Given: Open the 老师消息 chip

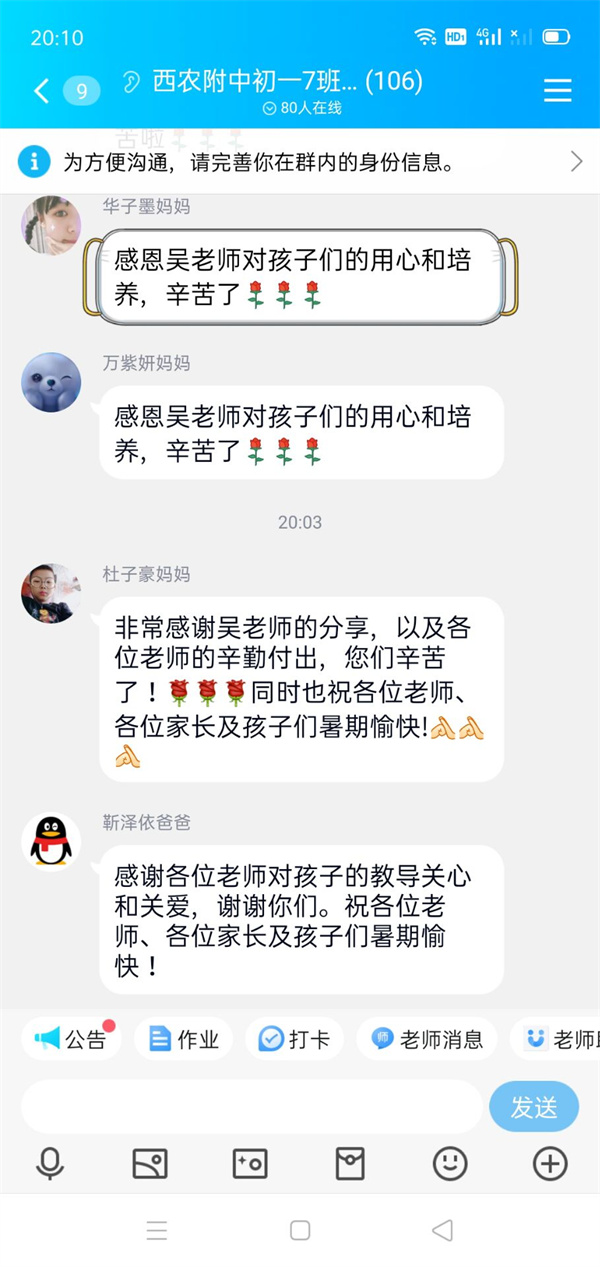Looking at the screenshot, I should (x=427, y=1039).
